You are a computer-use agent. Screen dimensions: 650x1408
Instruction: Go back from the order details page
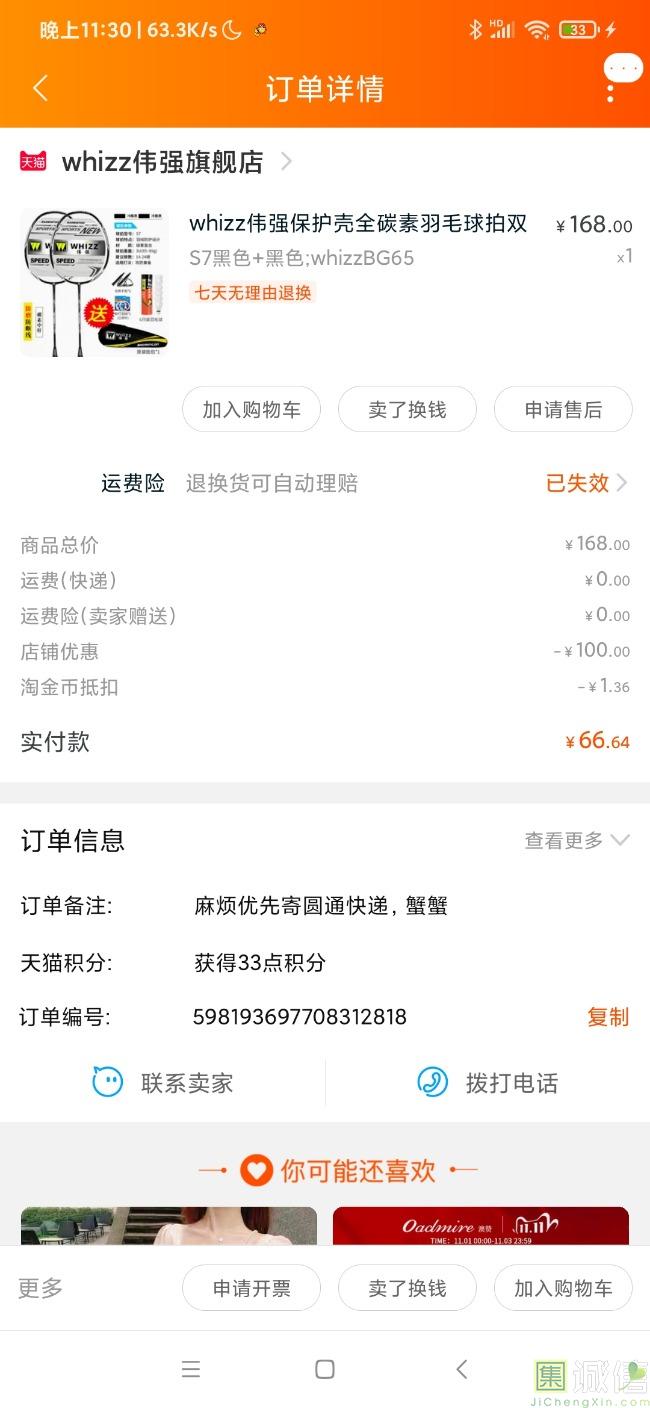point(41,88)
